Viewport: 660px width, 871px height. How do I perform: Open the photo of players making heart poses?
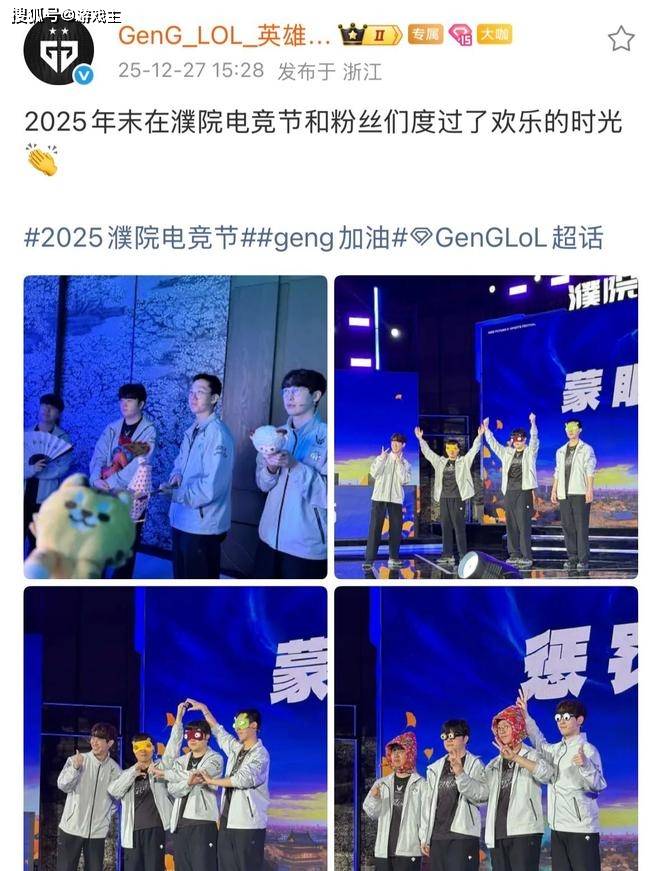[x=175, y=727]
